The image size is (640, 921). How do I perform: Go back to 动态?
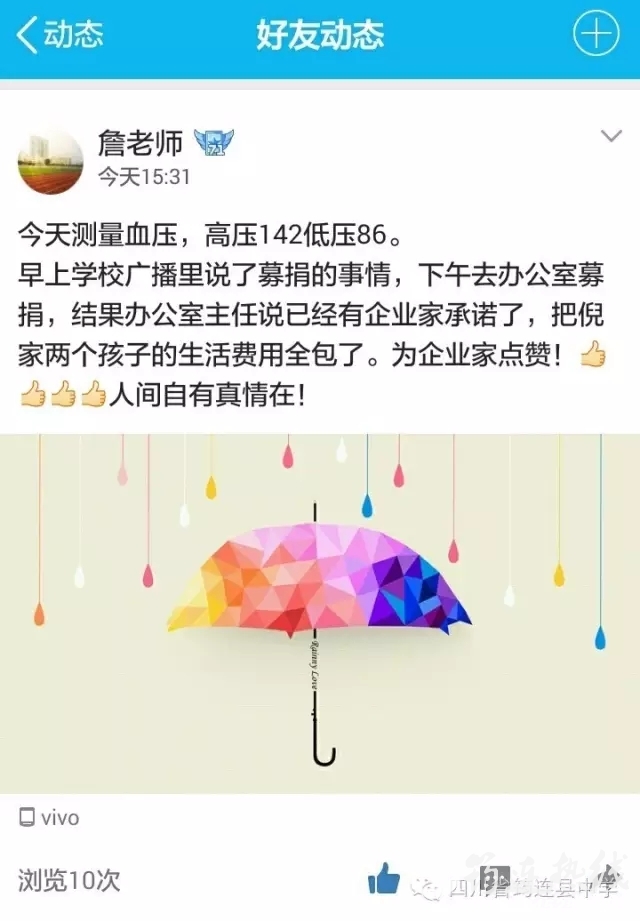coord(60,36)
